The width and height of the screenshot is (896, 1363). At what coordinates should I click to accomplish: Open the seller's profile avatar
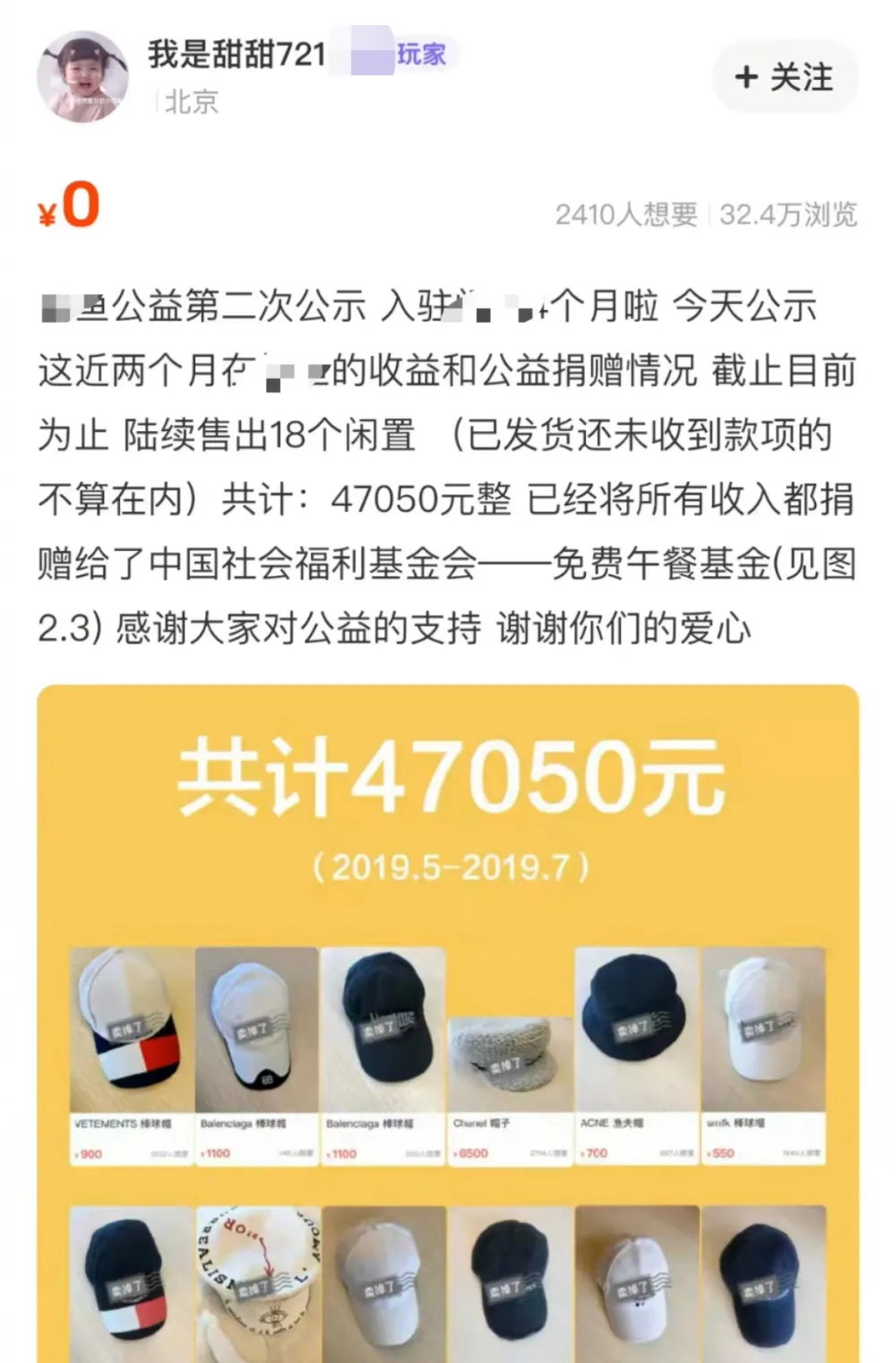click(x=82, y=77)
